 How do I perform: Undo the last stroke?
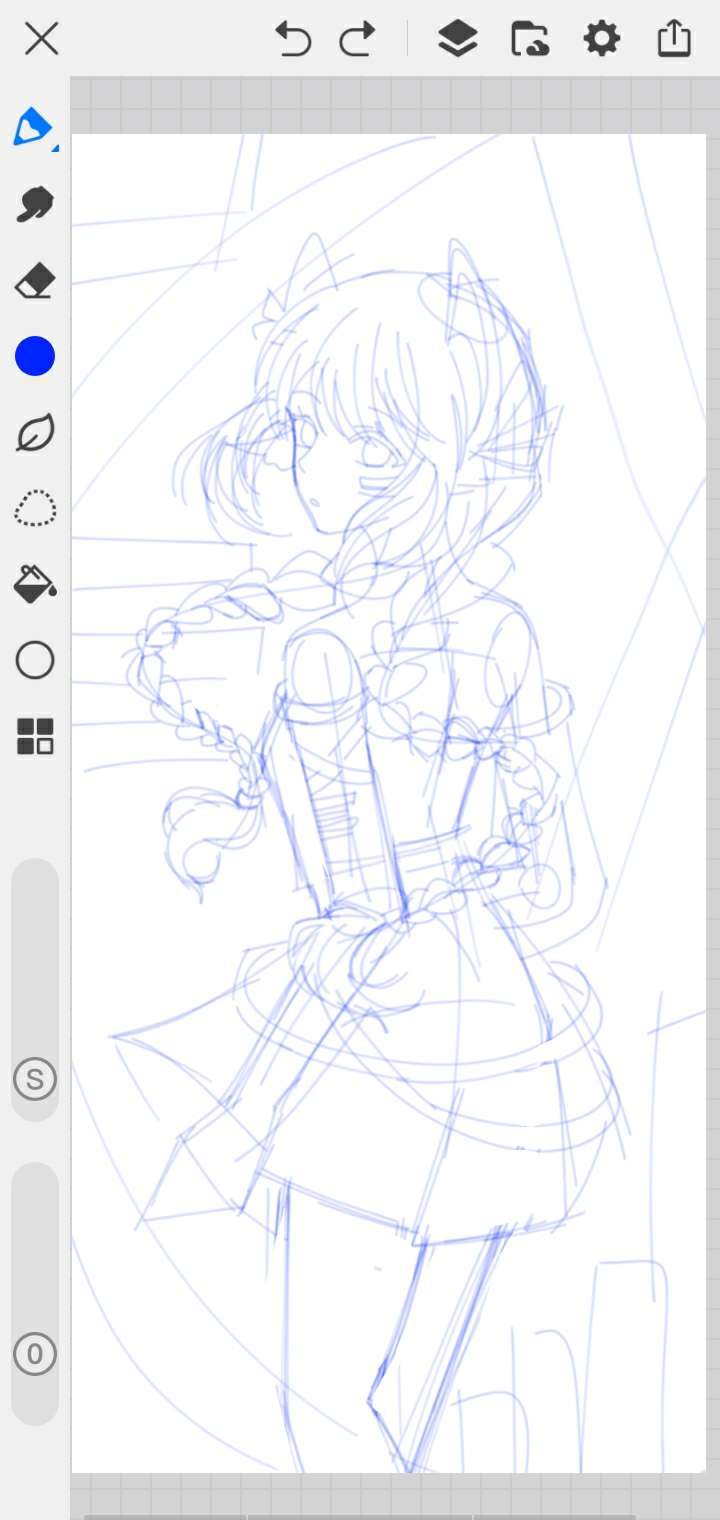(293, 40)
